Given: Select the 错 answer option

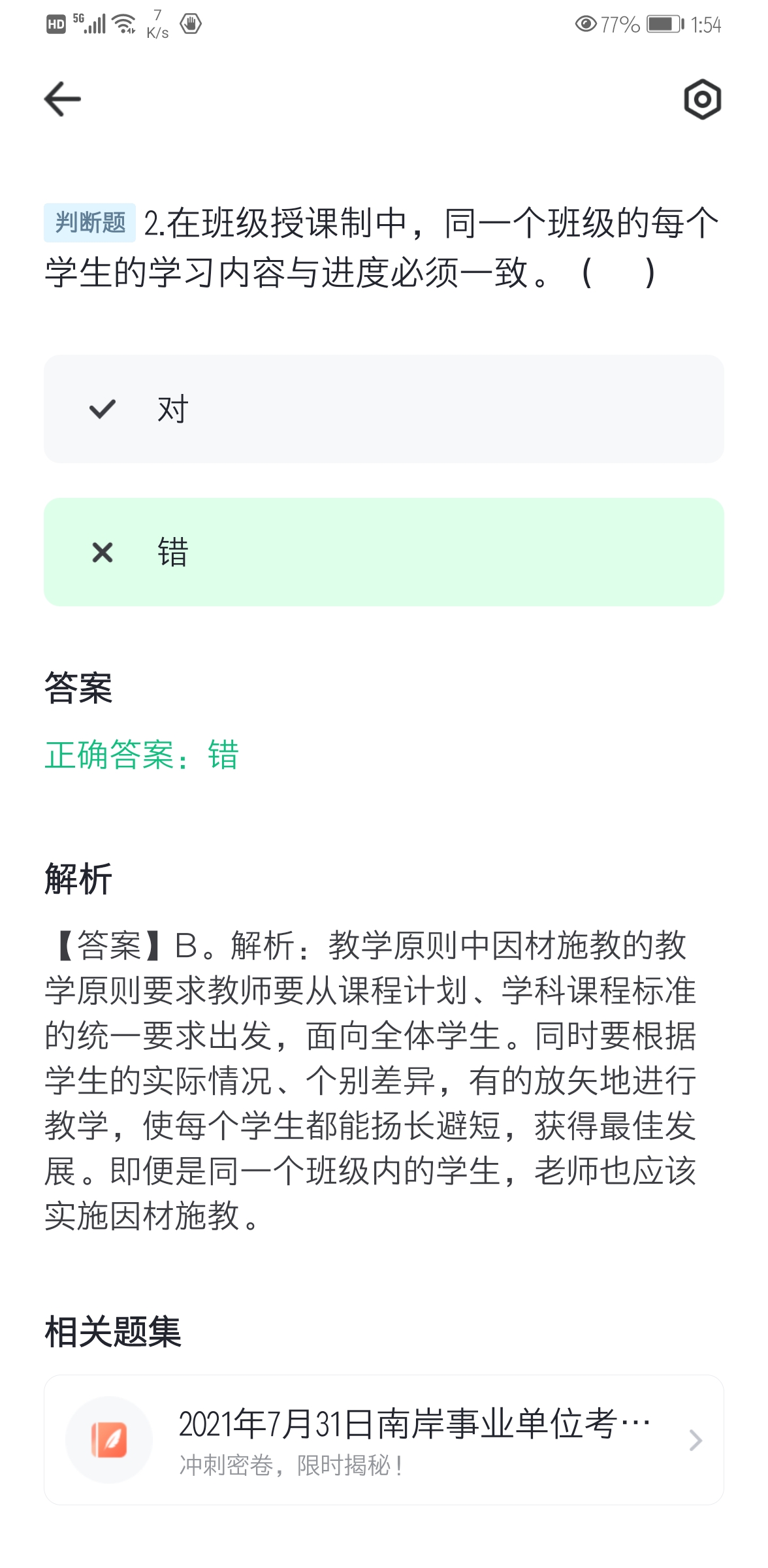Looking at the screenshot, I should pos(384,552).
